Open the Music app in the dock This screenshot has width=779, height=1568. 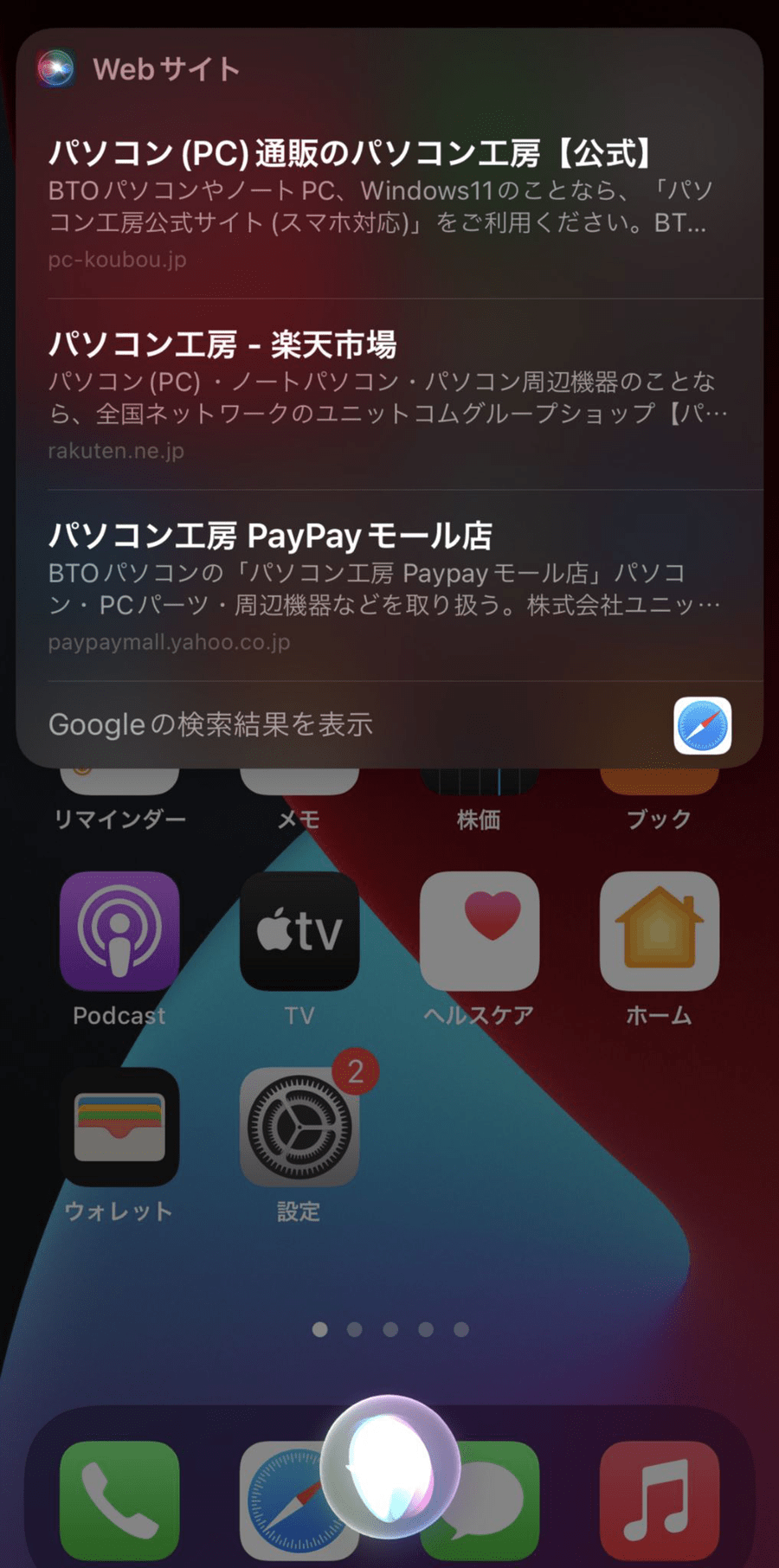[x=660, y=1501]
